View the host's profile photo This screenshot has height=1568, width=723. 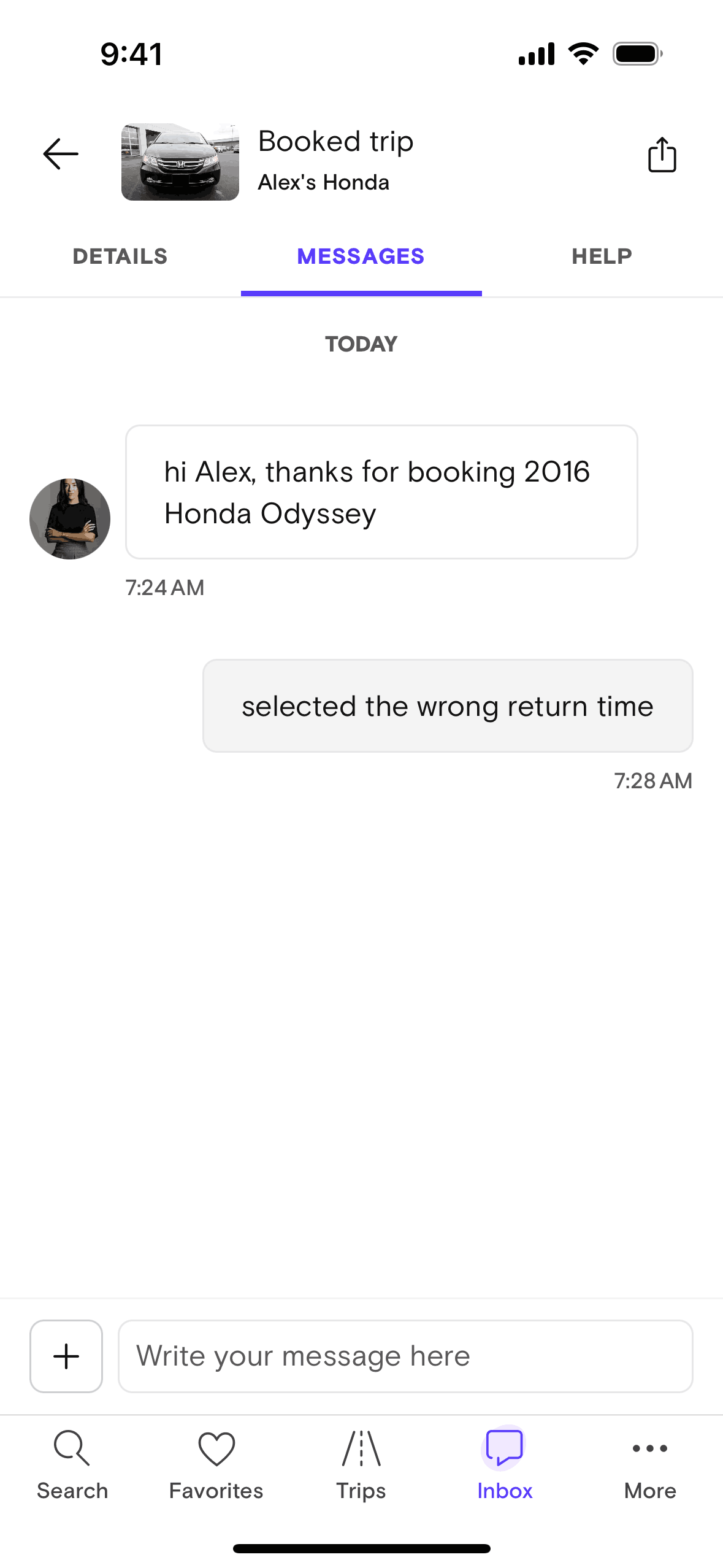tap(70, 519)
